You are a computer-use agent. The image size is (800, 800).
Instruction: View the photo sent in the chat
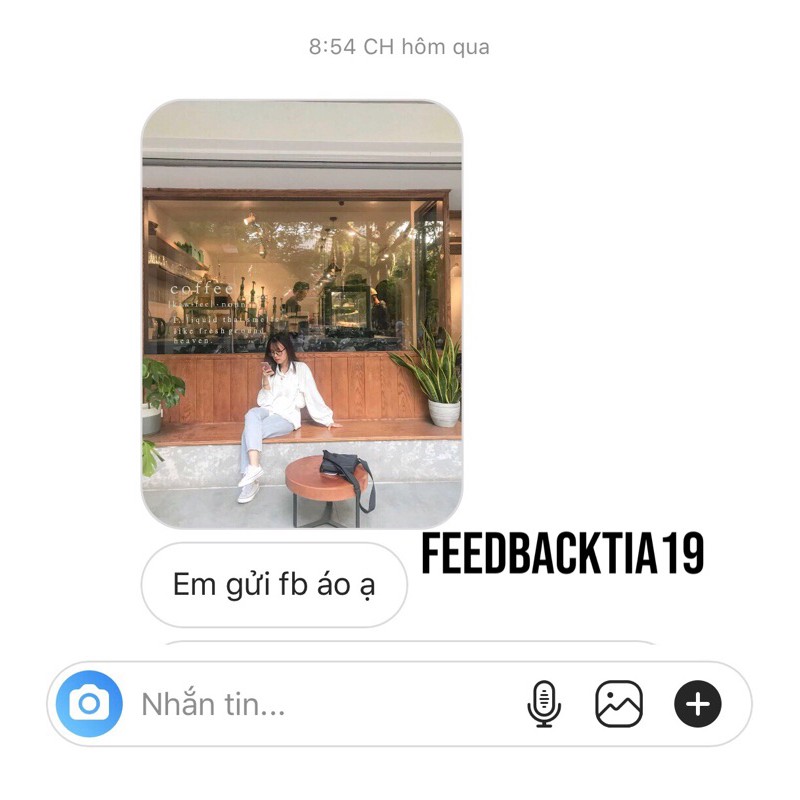click(x=302, y=314)
